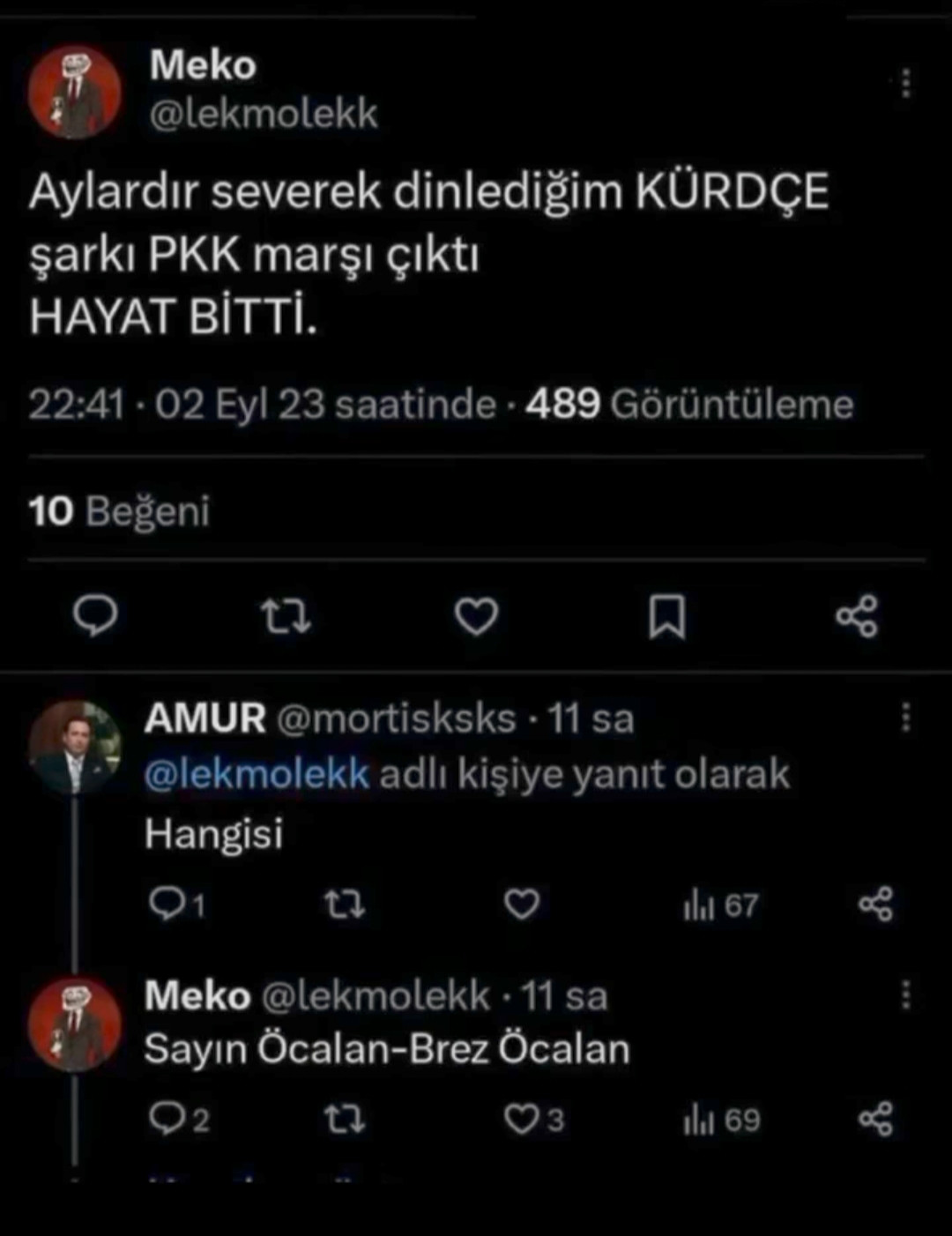Share Meko's main tweet
Screen dimensions: 952x1236
(857, 615)
